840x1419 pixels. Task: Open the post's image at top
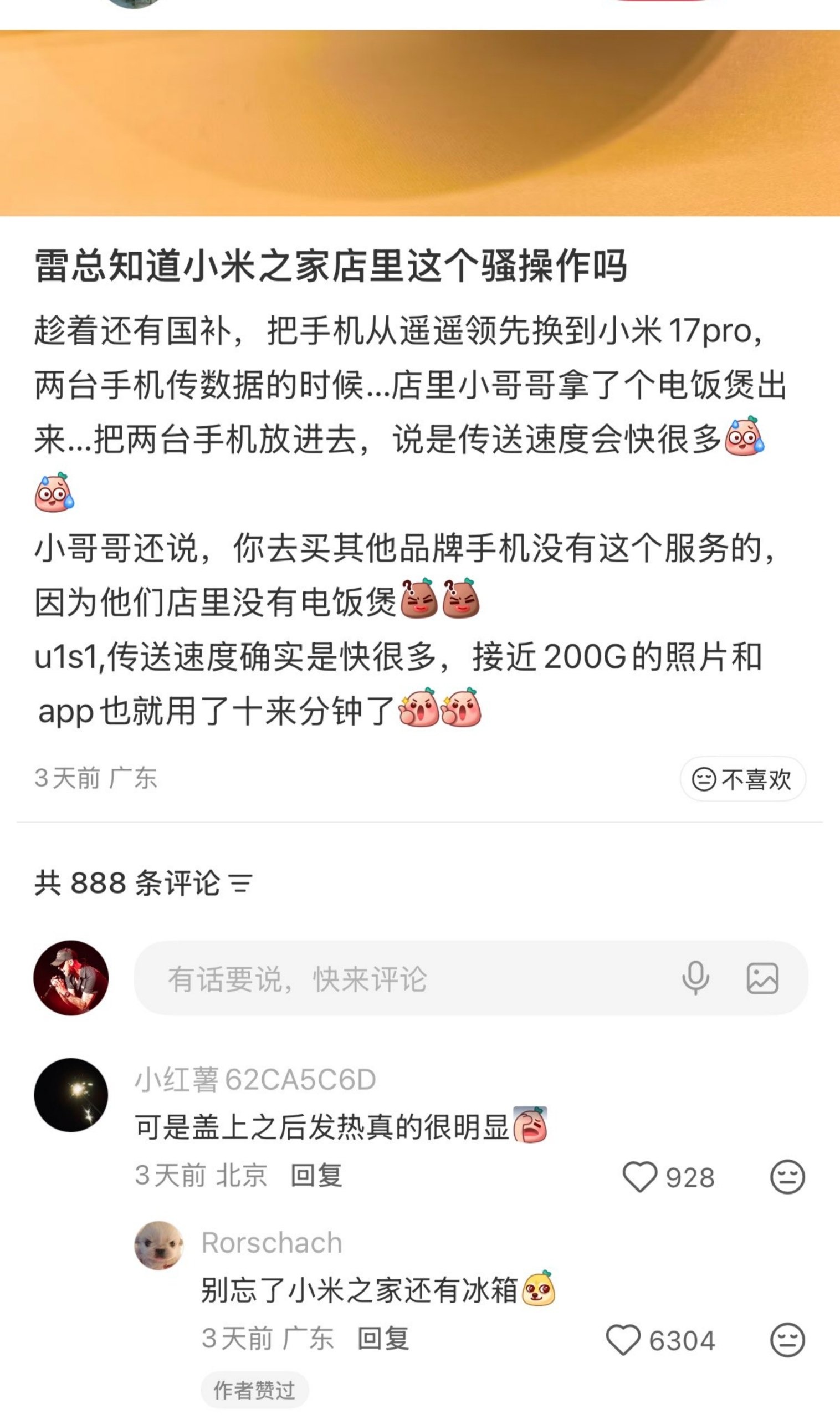(x=420, y=123)
